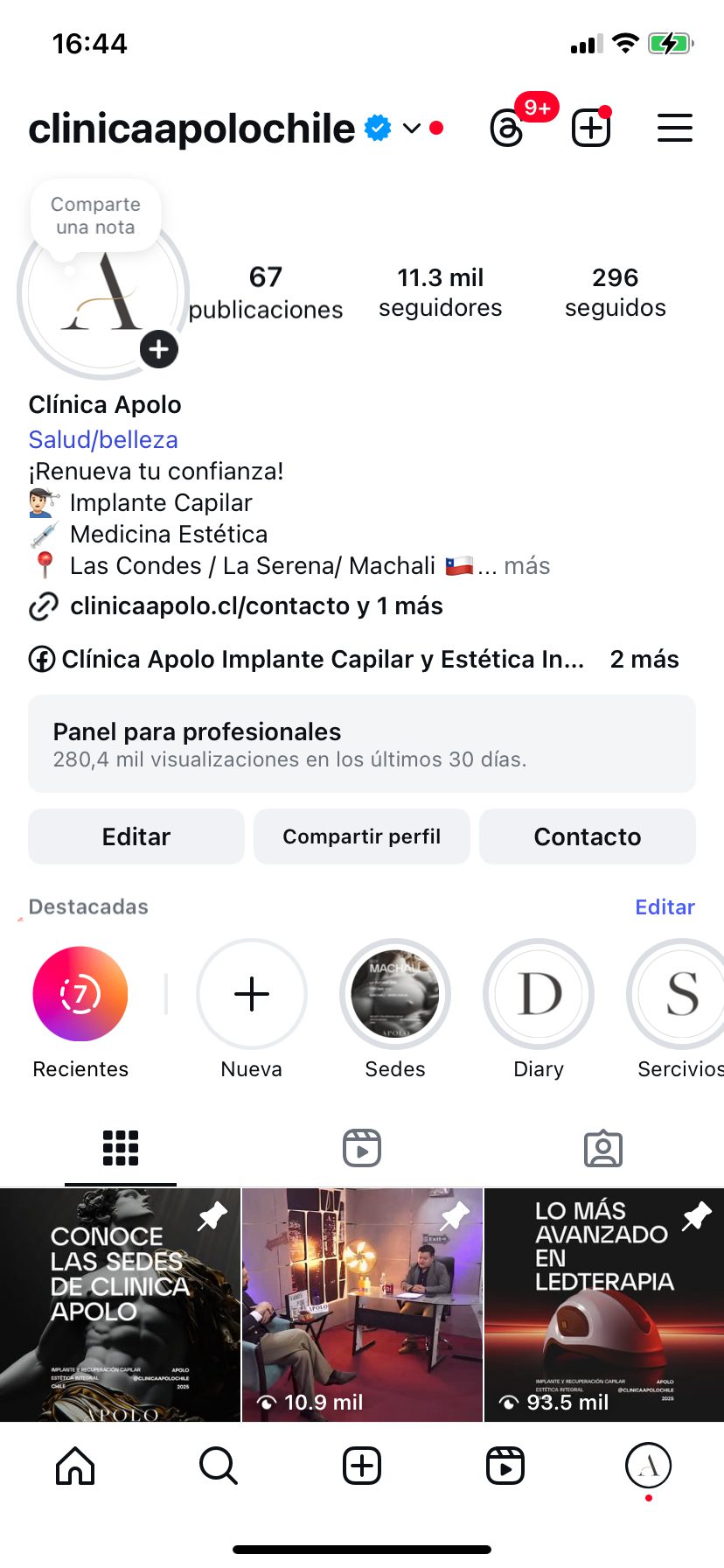Image resolution: width=724 pixels, height=1568 pixels.
Task: Open the Sedes highlight
Action: (x=395, y=994)
